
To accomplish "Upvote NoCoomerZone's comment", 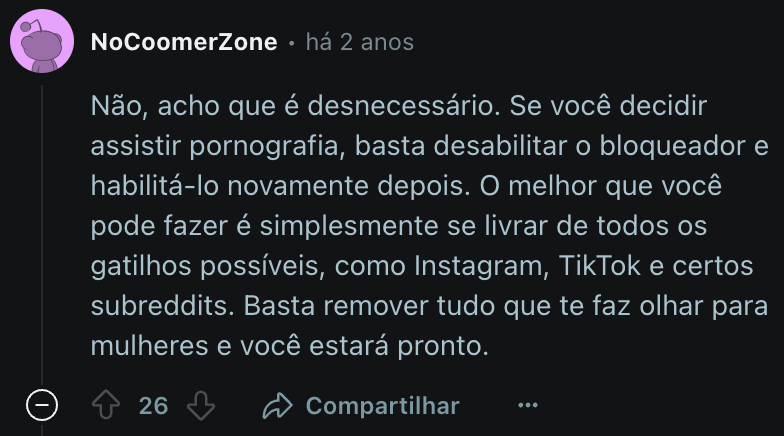I will click(x=106, y=405).
